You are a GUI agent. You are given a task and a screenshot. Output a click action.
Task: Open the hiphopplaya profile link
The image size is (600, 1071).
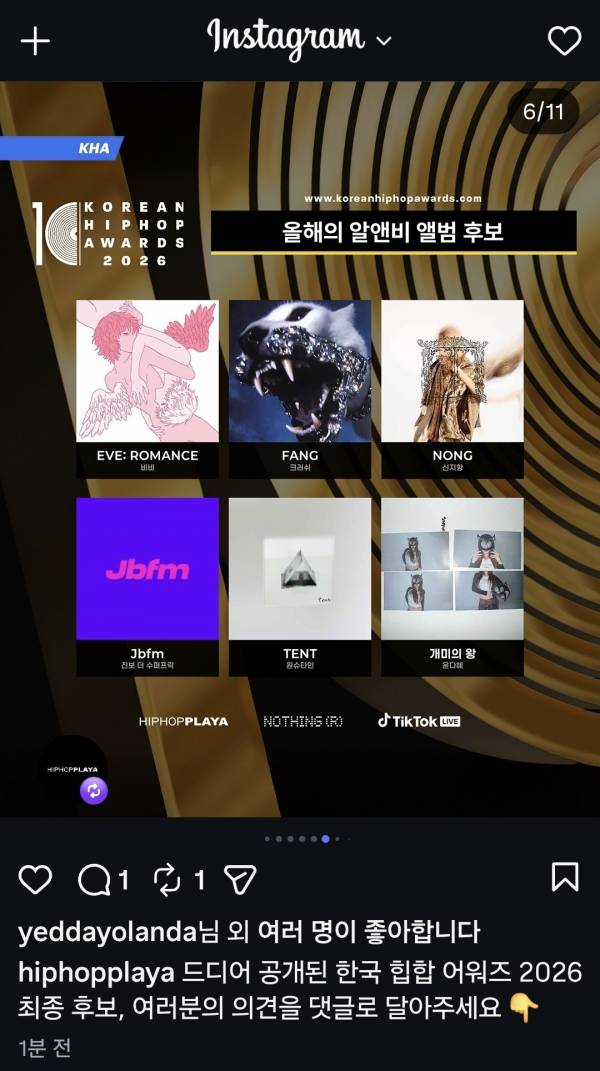pyautogui.click(x=97, y=972)
